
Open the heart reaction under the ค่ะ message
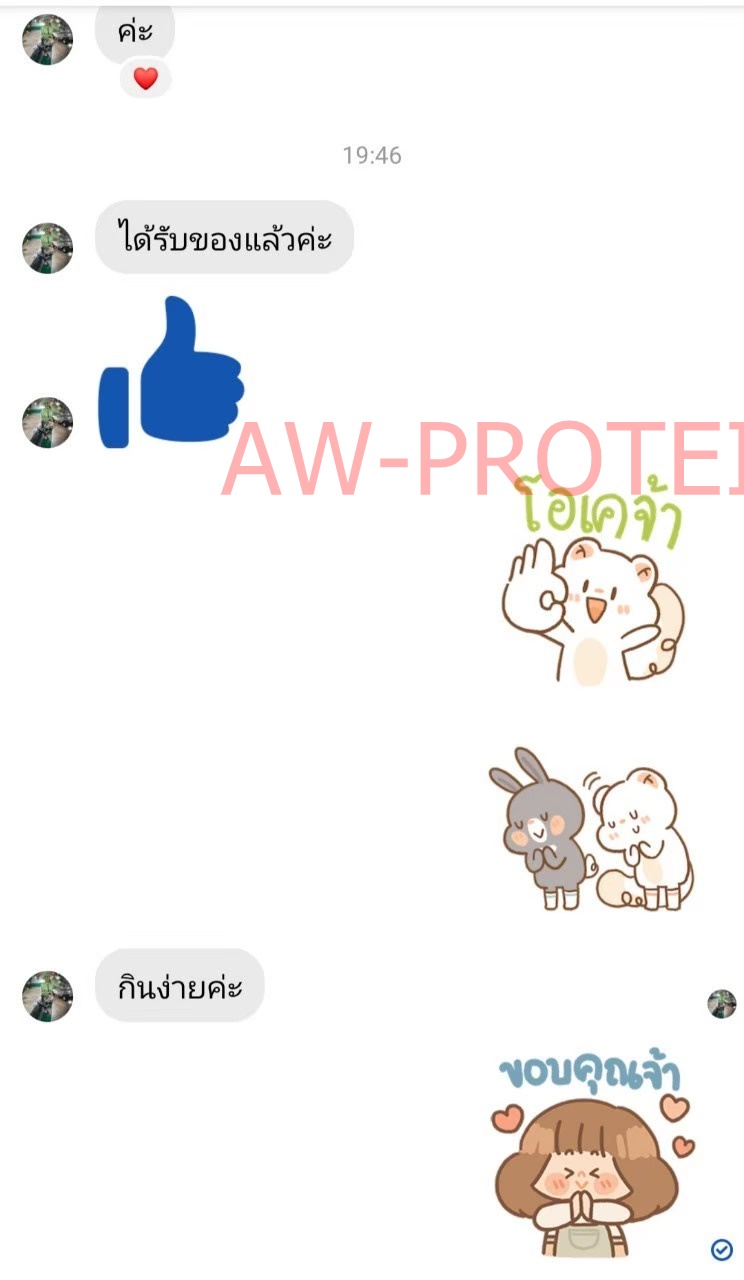pos(146,79)
